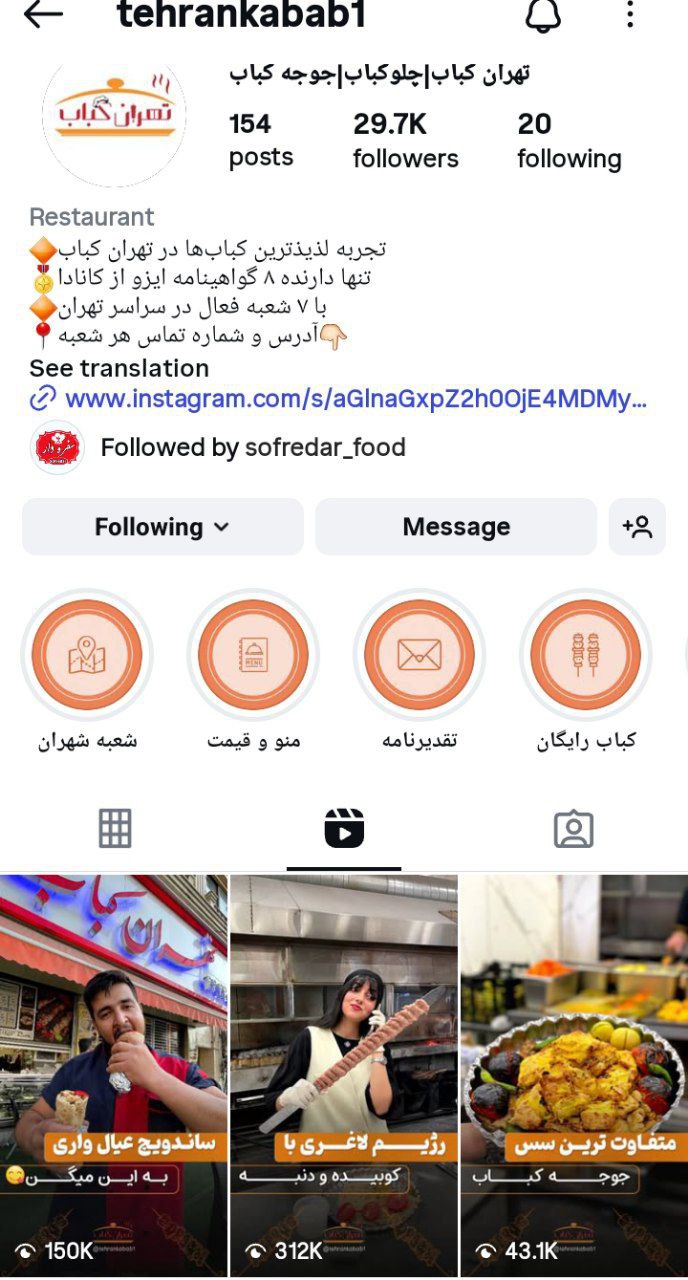View the 29.7K followers list
The width and height of the screenshot is (688, 1280).
405,141
